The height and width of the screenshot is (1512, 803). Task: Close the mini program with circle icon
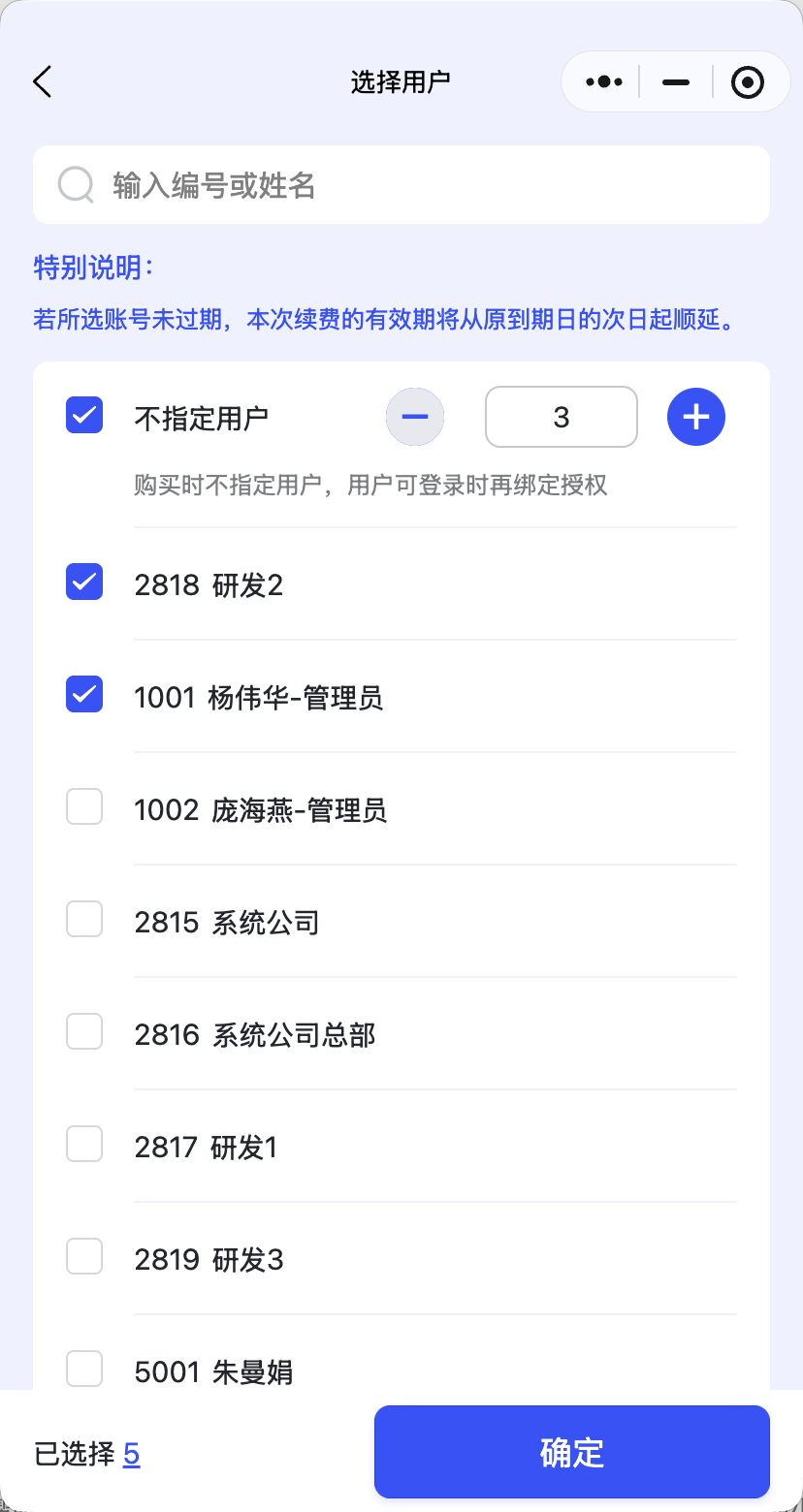coord(747,82)
